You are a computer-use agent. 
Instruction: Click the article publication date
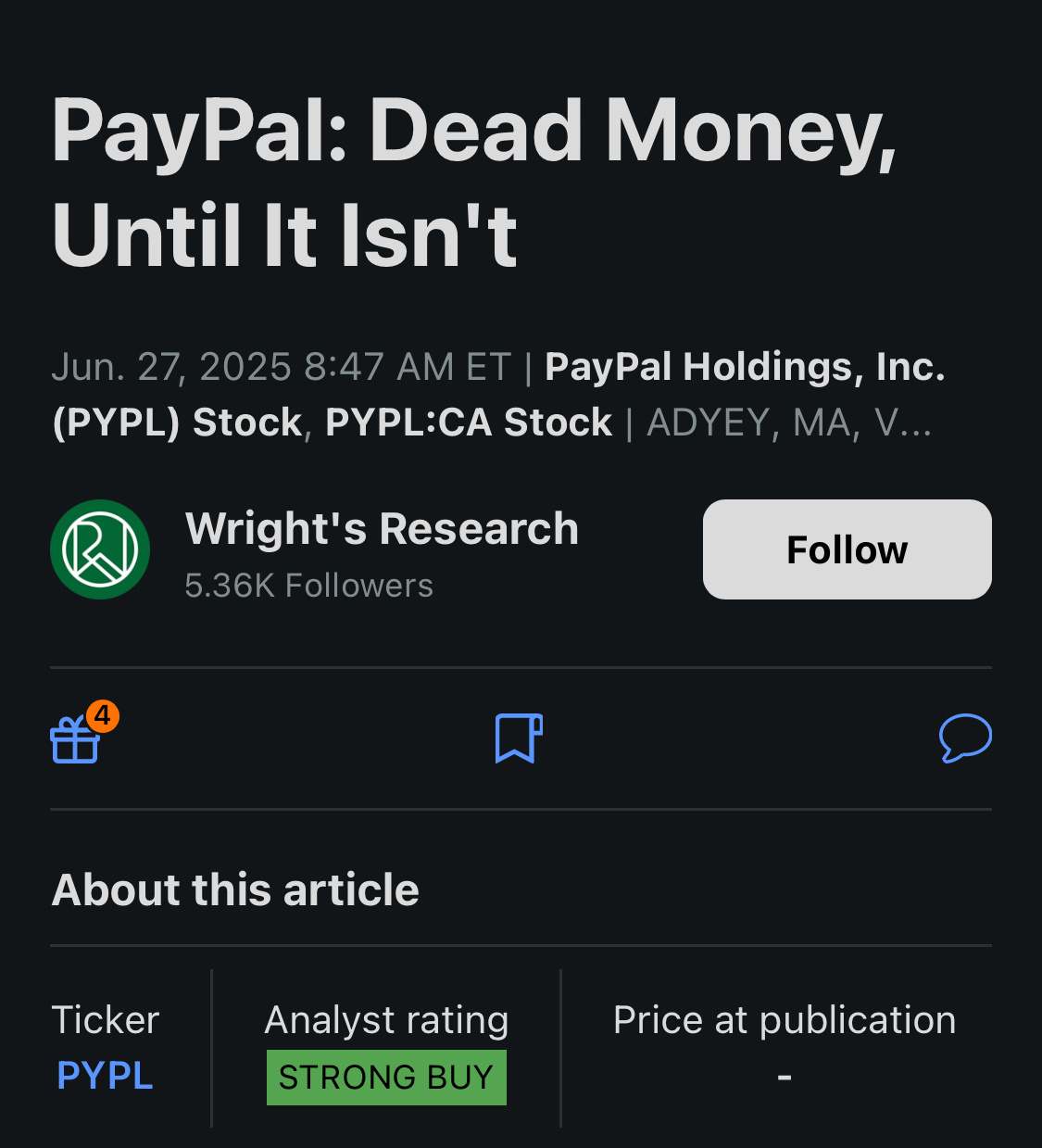pyautogui.click(x=280, y=365)
